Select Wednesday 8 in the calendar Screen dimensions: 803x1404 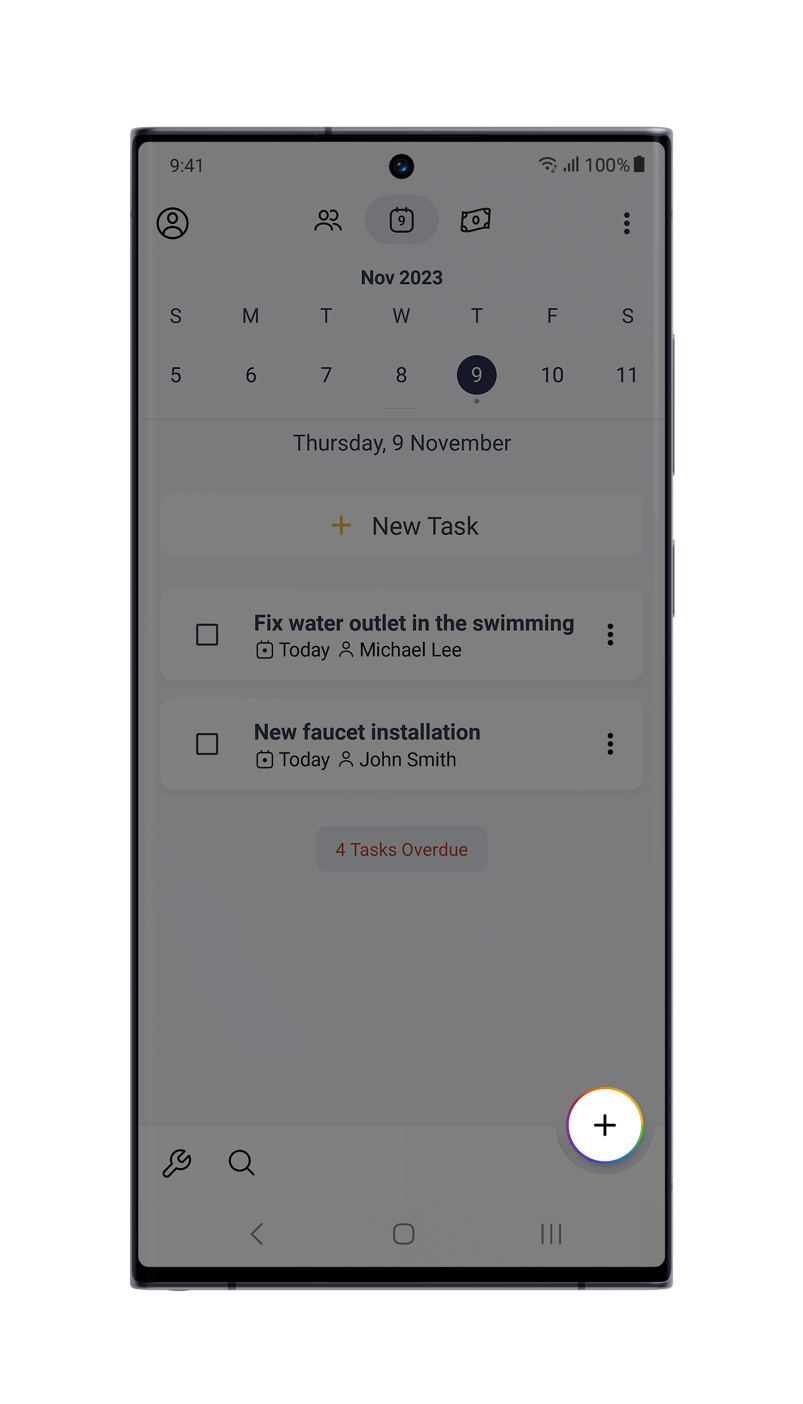pyautogui.click(x=401, y=375)
